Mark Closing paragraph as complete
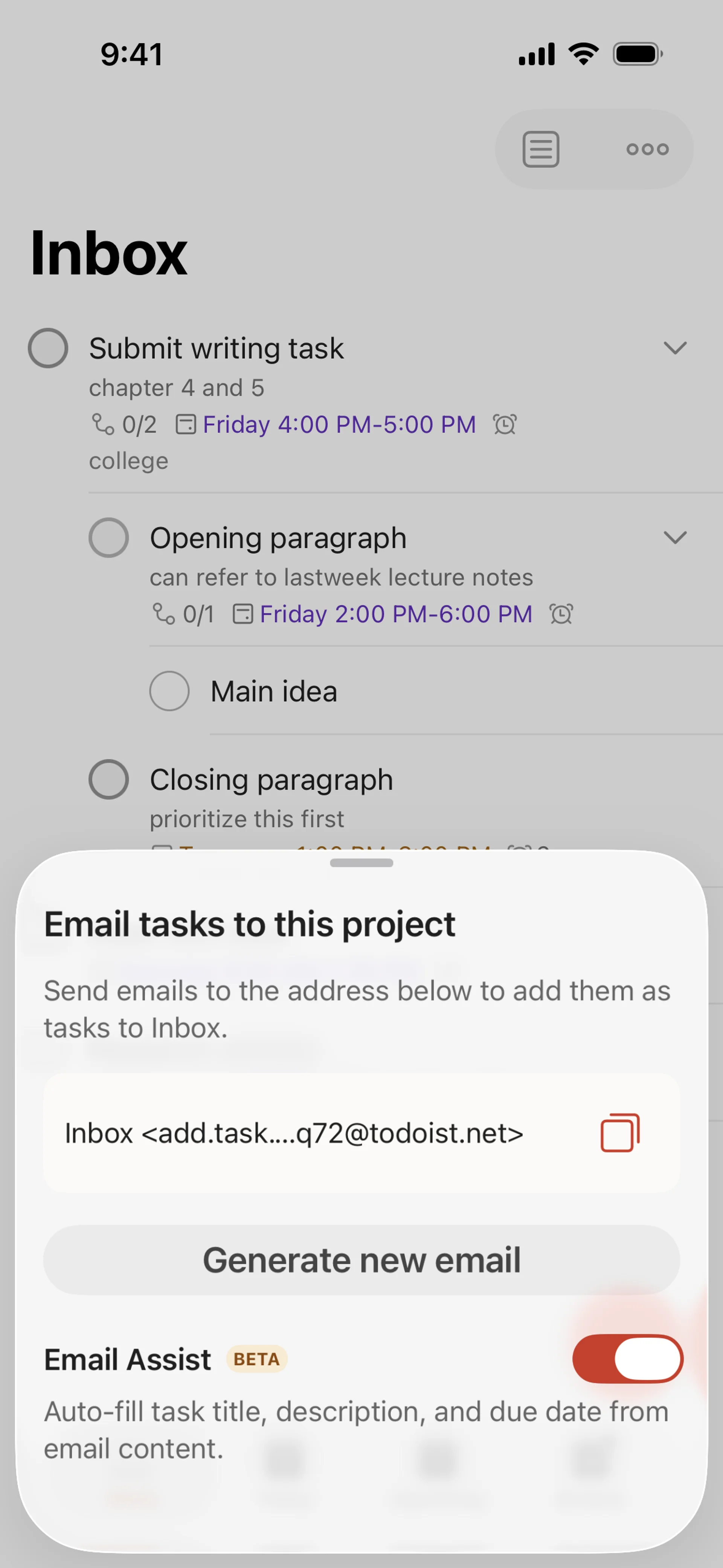The image size is (723, 1568). click(x=109, y=779)
